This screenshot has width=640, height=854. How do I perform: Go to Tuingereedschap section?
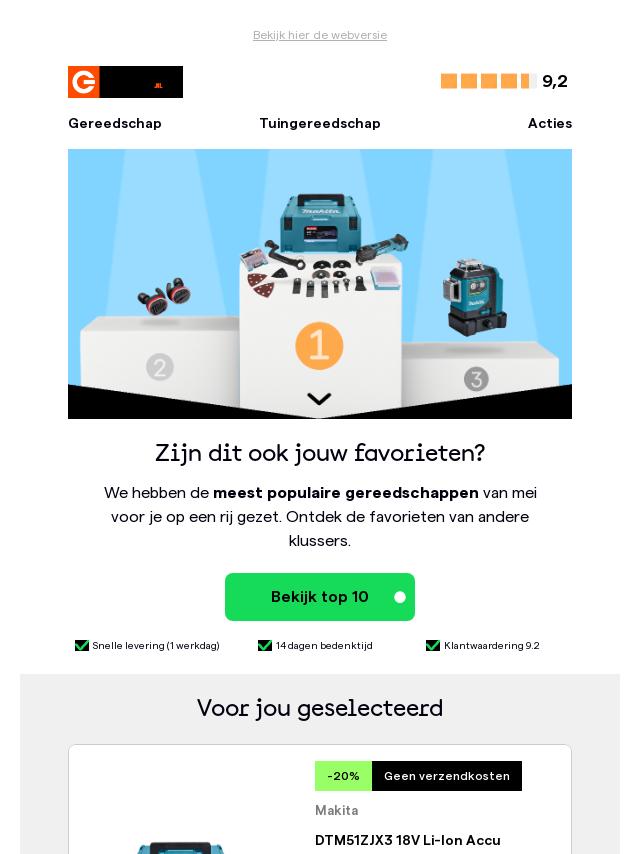point(320,123)
